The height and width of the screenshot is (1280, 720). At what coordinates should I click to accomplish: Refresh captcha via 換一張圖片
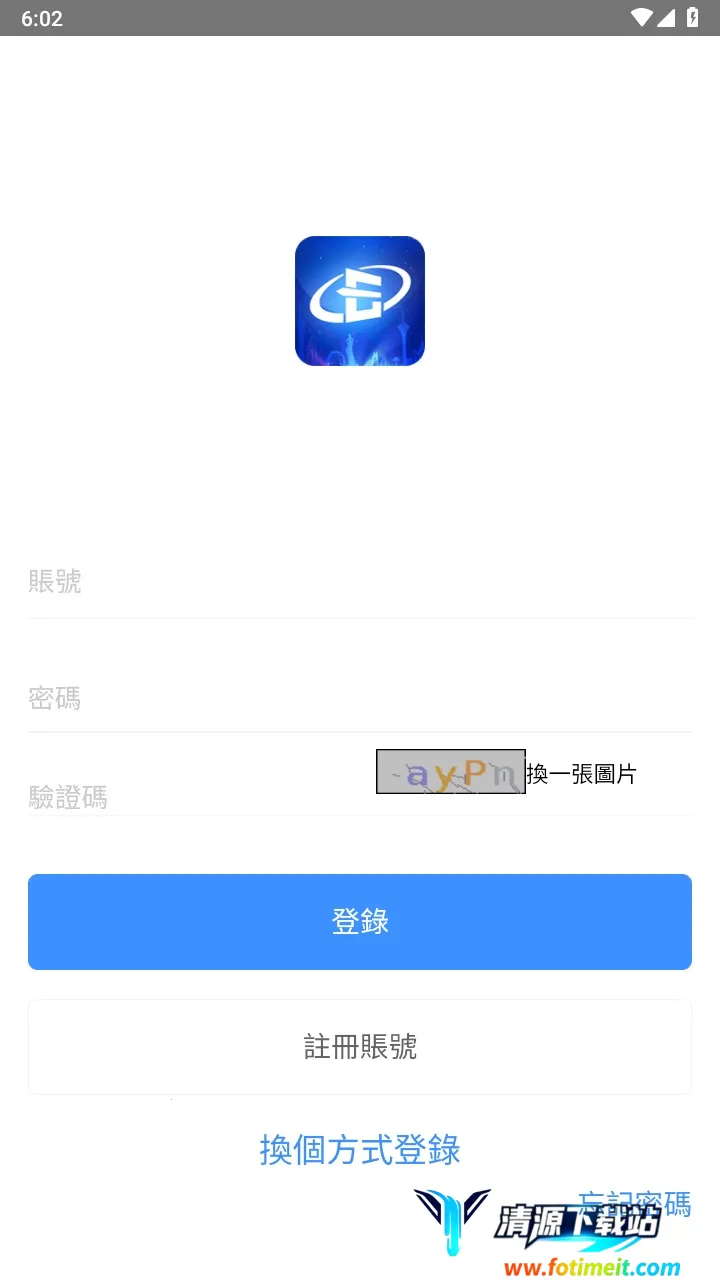tap(582, 774)
